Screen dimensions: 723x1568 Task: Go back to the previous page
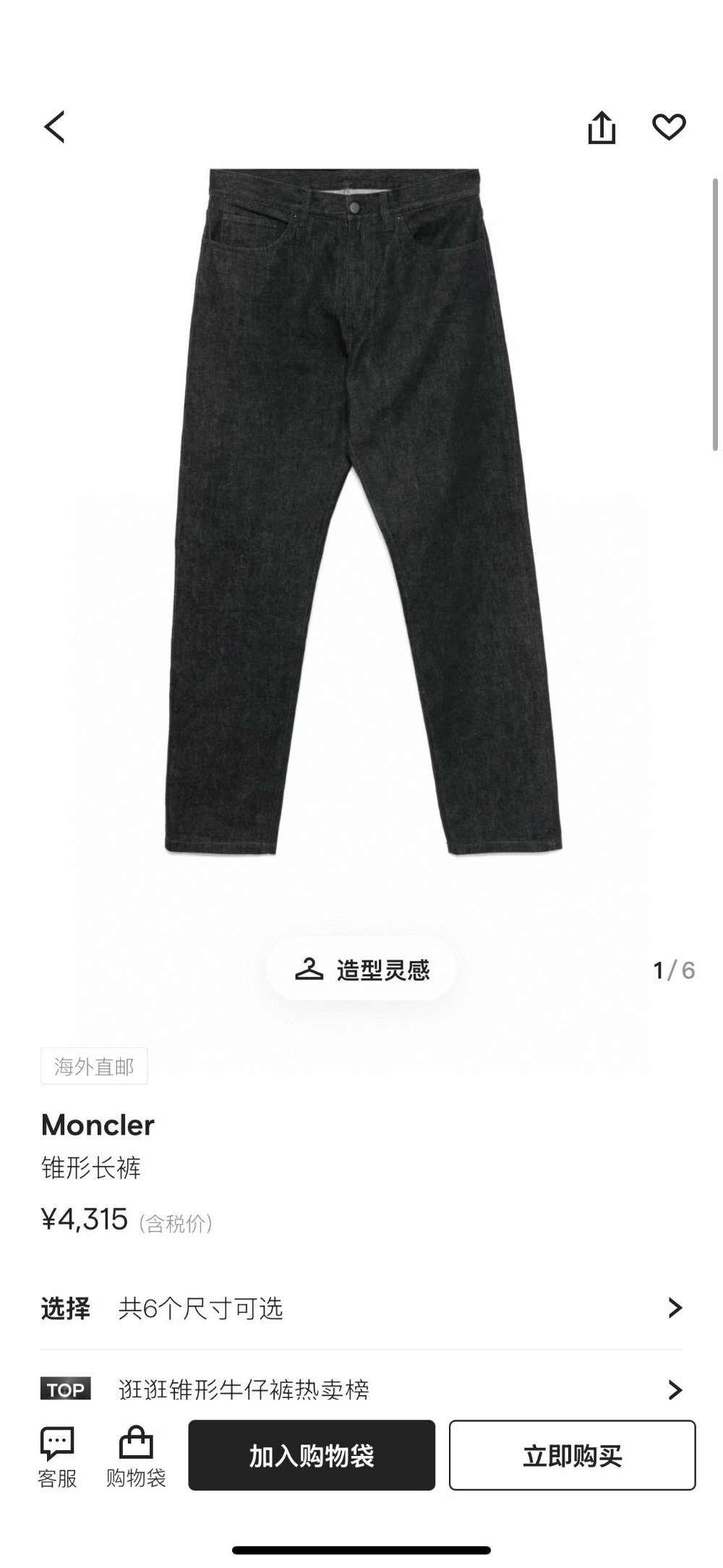[x=55, y=127]
